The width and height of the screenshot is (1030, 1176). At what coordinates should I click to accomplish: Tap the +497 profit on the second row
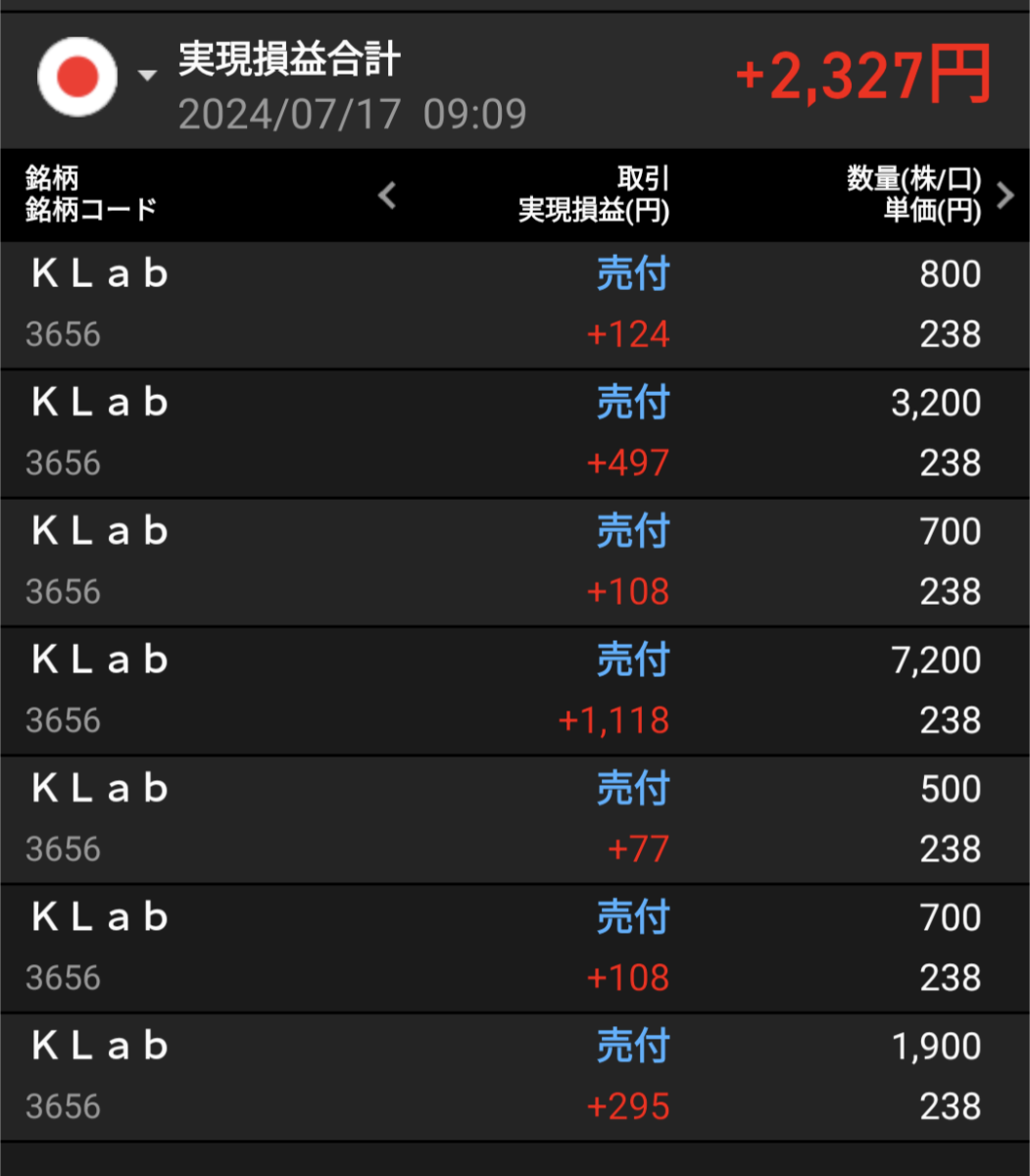coord(628,463)
